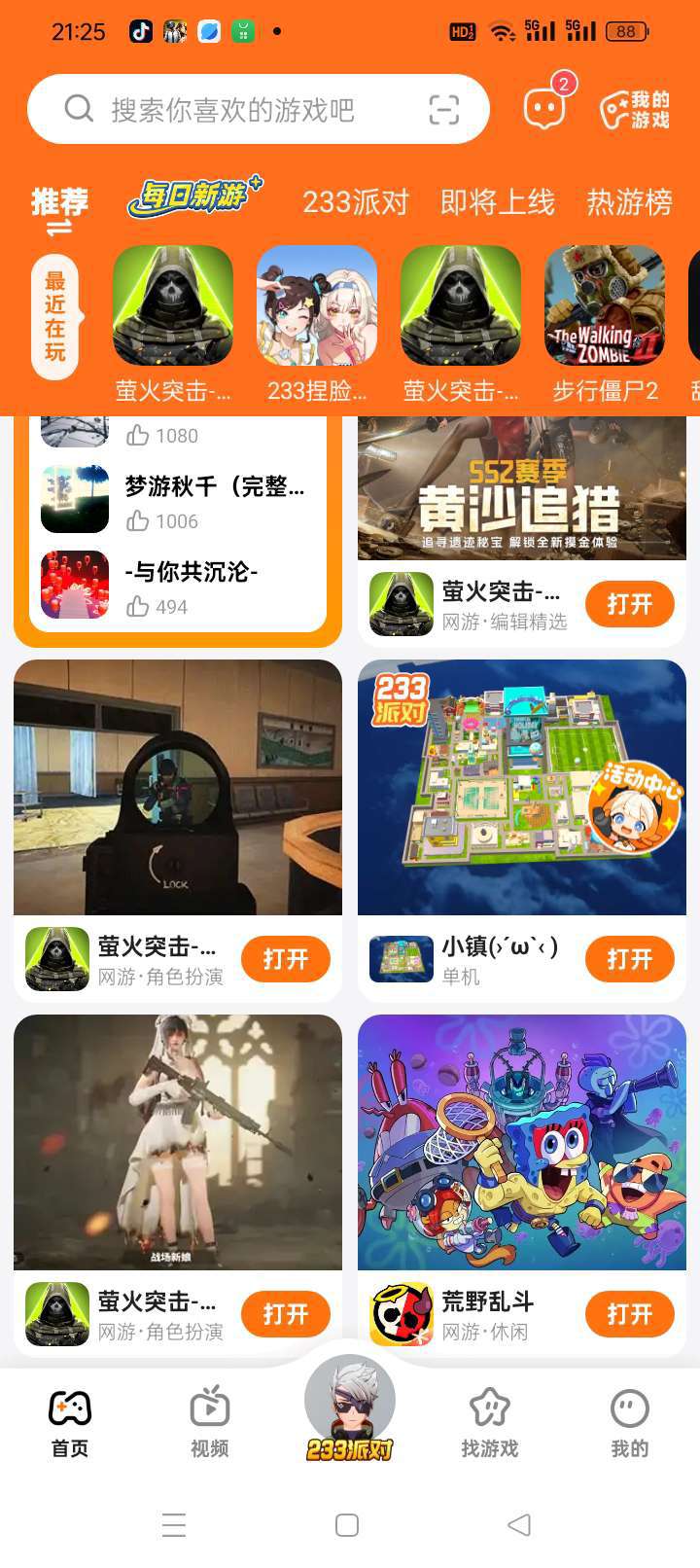Open 我的游戏 at the top
The height and width of the screenshot is (1568, 700).
click(634, 109)
